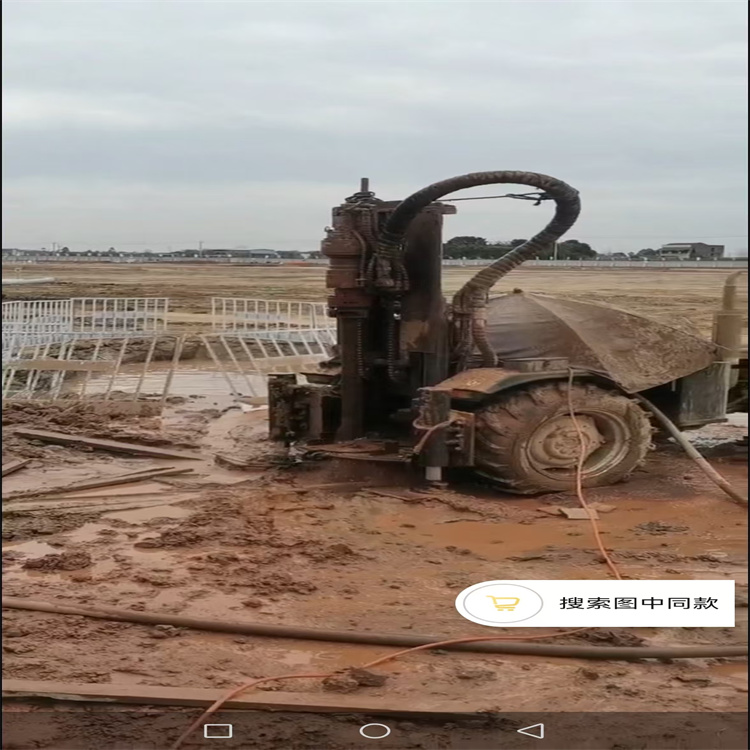Open the recent apps view

218,731
